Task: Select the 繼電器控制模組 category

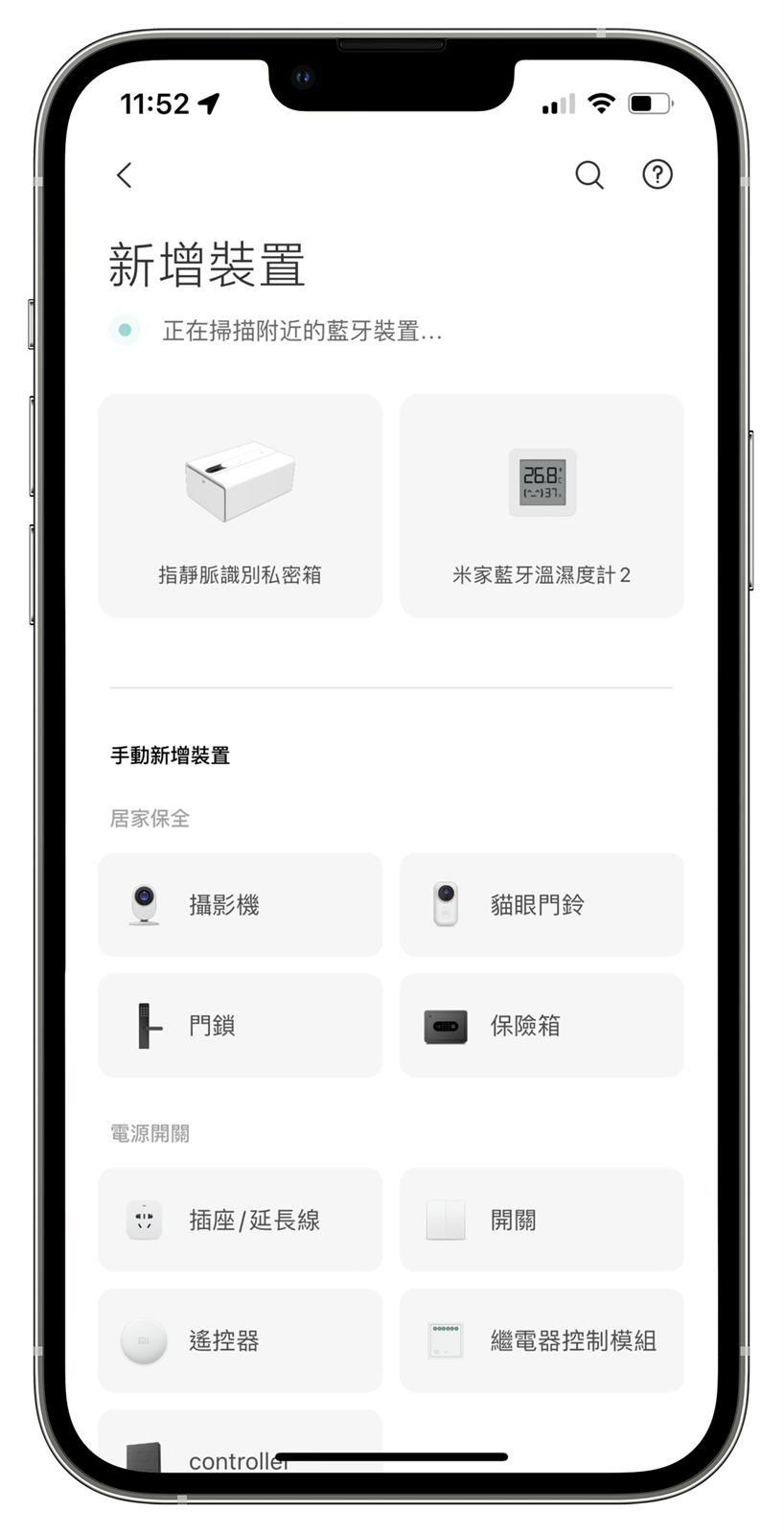Action: [x=542, y=1340]
